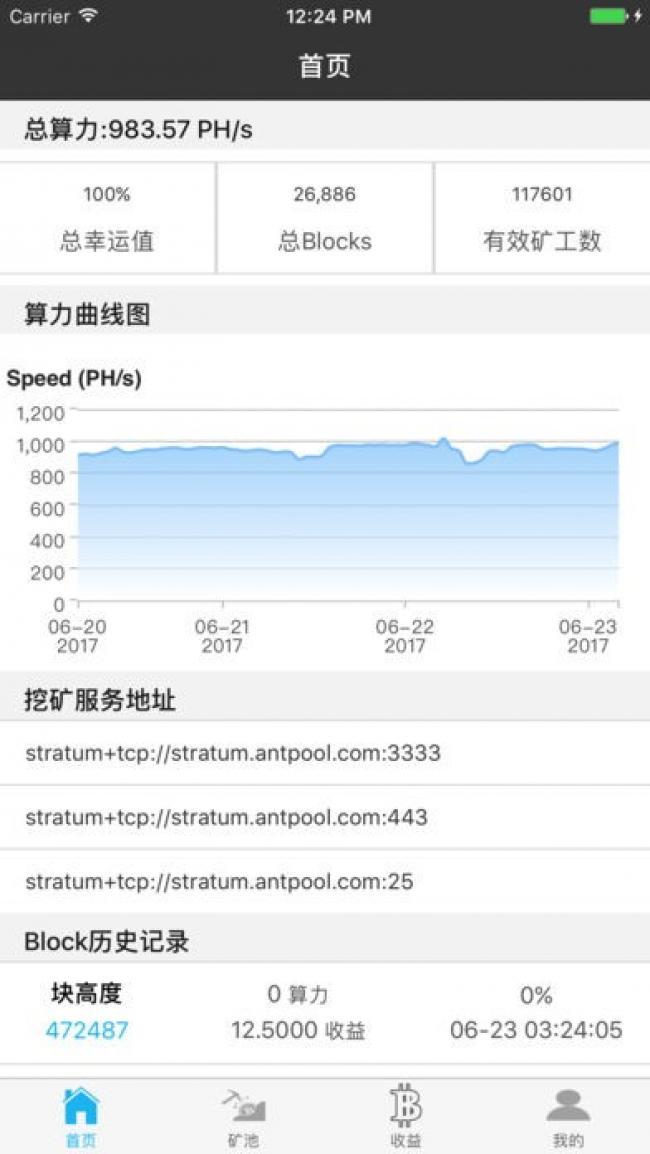Select the stratum.antpool.com:443 address row
Image resolution: width=650 pixels, height=1154 pixels.
point(325,817)
